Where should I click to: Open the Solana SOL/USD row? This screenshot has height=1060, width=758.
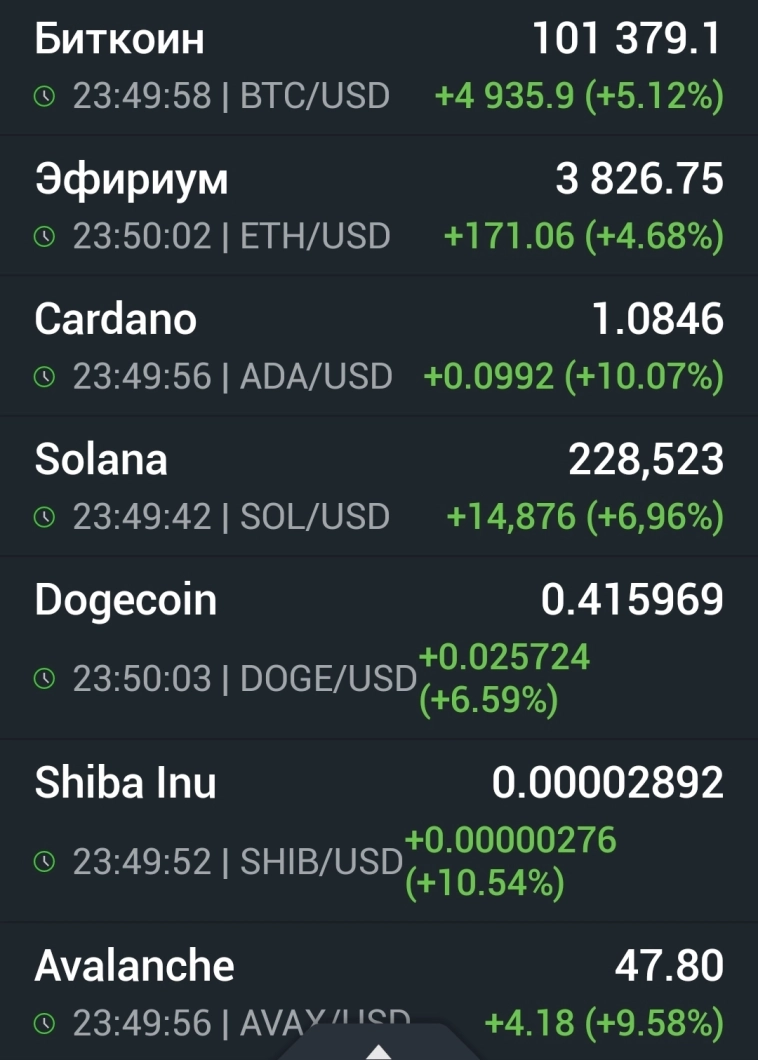(378, 487)
